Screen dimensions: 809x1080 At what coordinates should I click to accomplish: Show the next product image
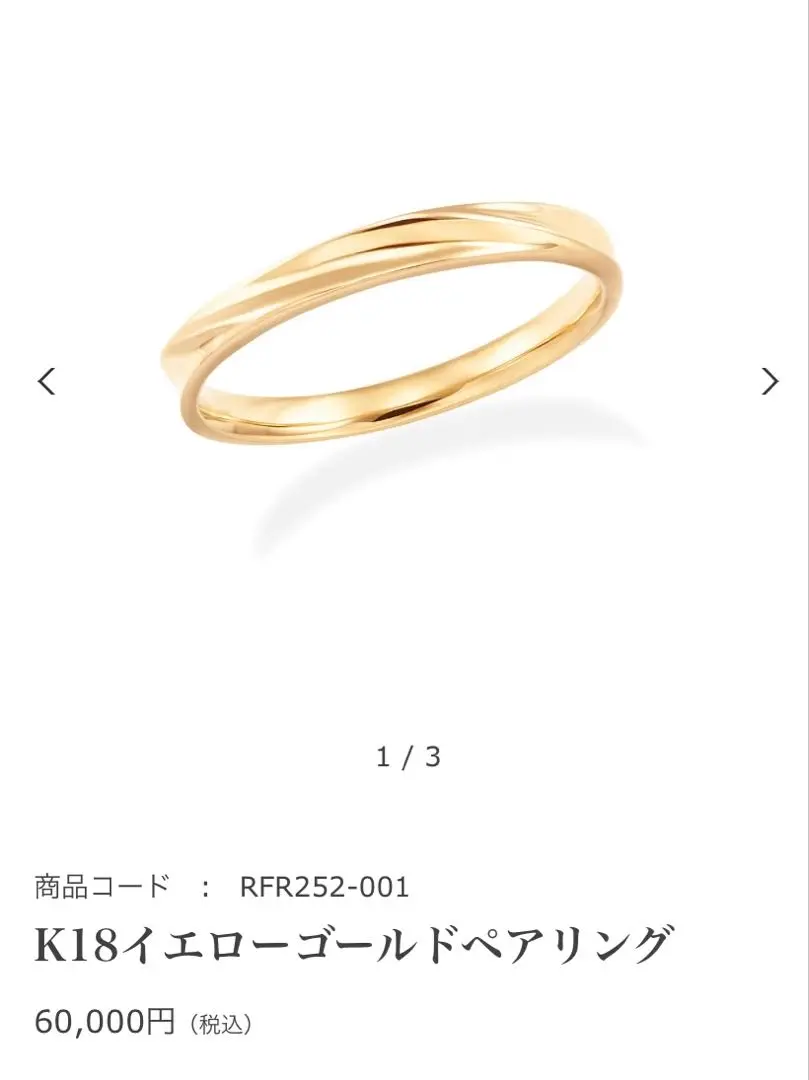pos(769,381)
